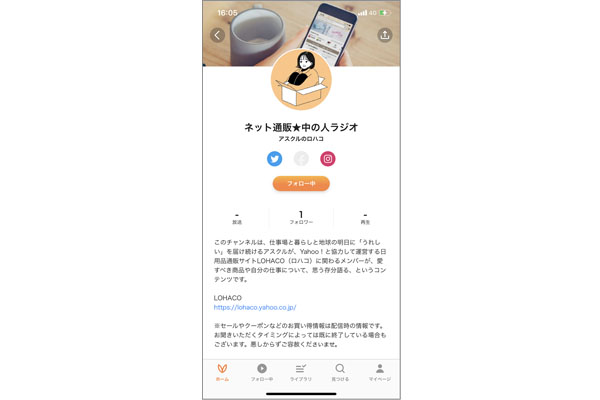Switch to the ホーム tab
This screenshot has width=600, height=400.
pyautogui.click(x=222, y=372)
